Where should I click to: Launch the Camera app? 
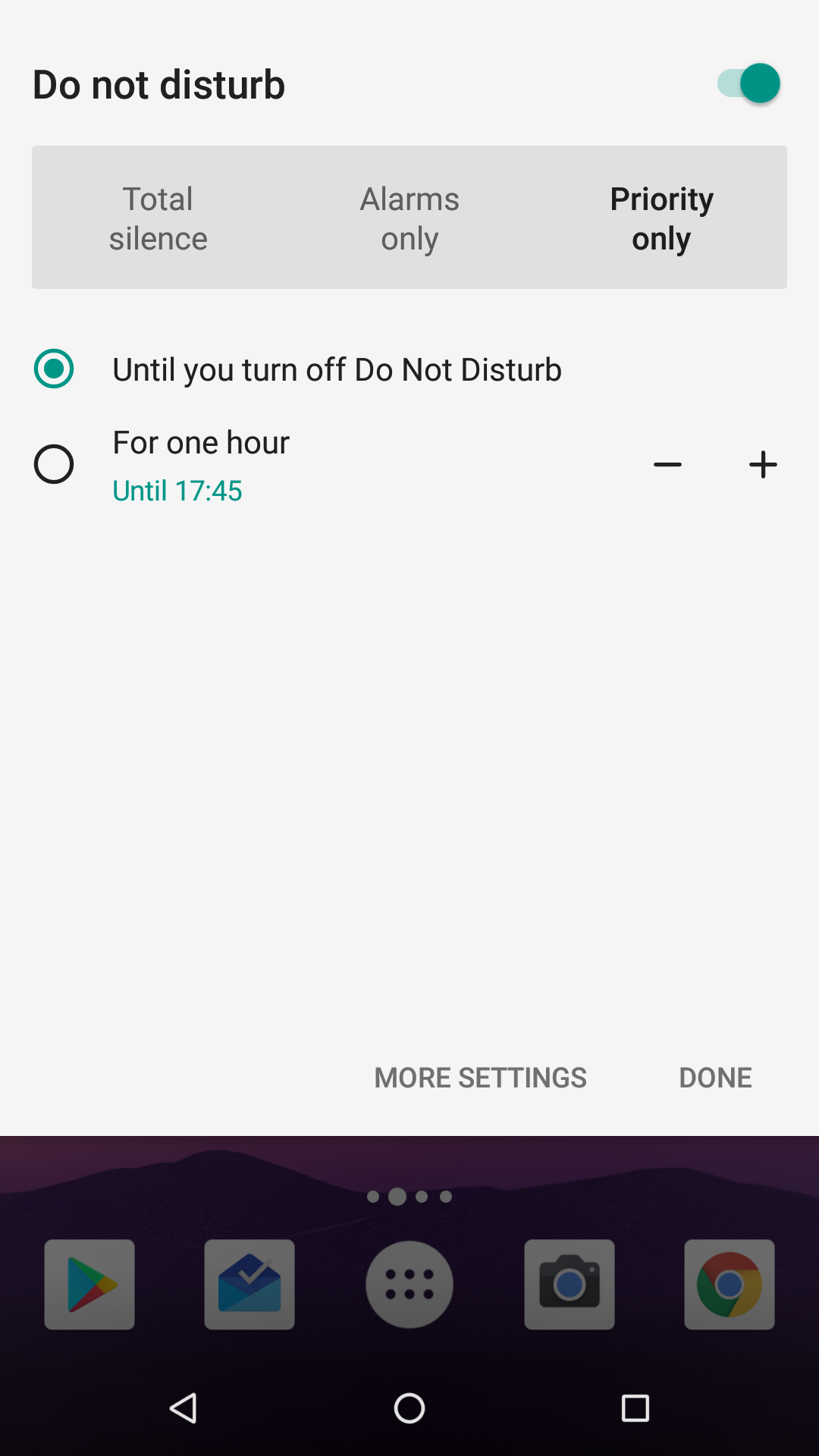[570, 1285]
